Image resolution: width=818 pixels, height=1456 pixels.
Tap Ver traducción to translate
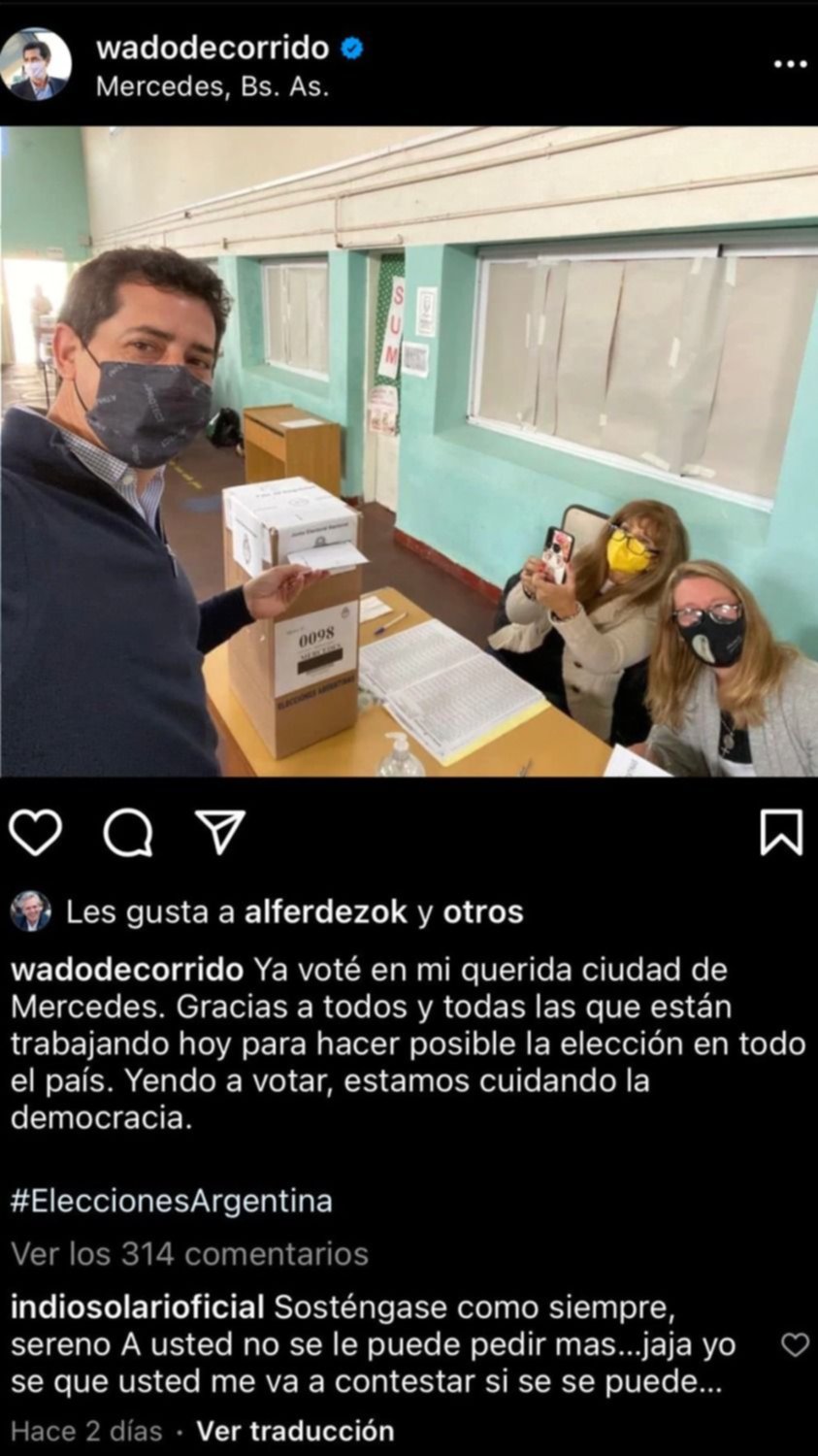(295, 1431)
